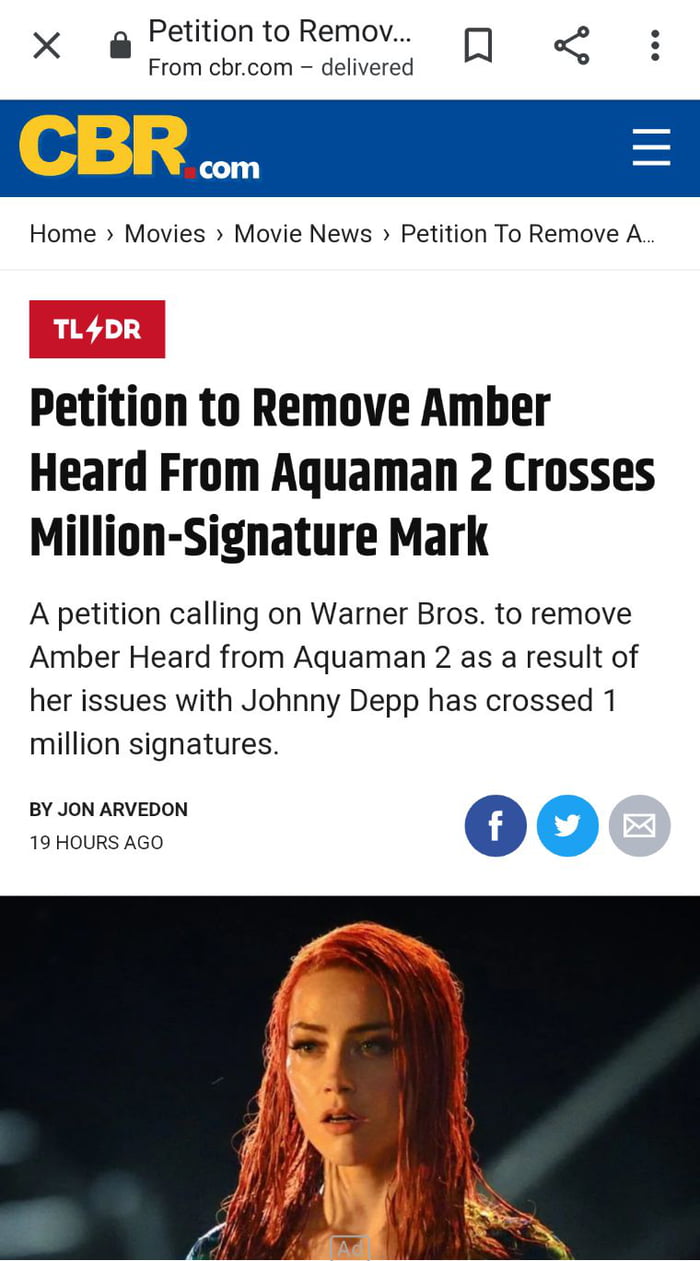Share the article on Twitter
The height and width of the screenshot is (1261, 700).
coord(567,826)
